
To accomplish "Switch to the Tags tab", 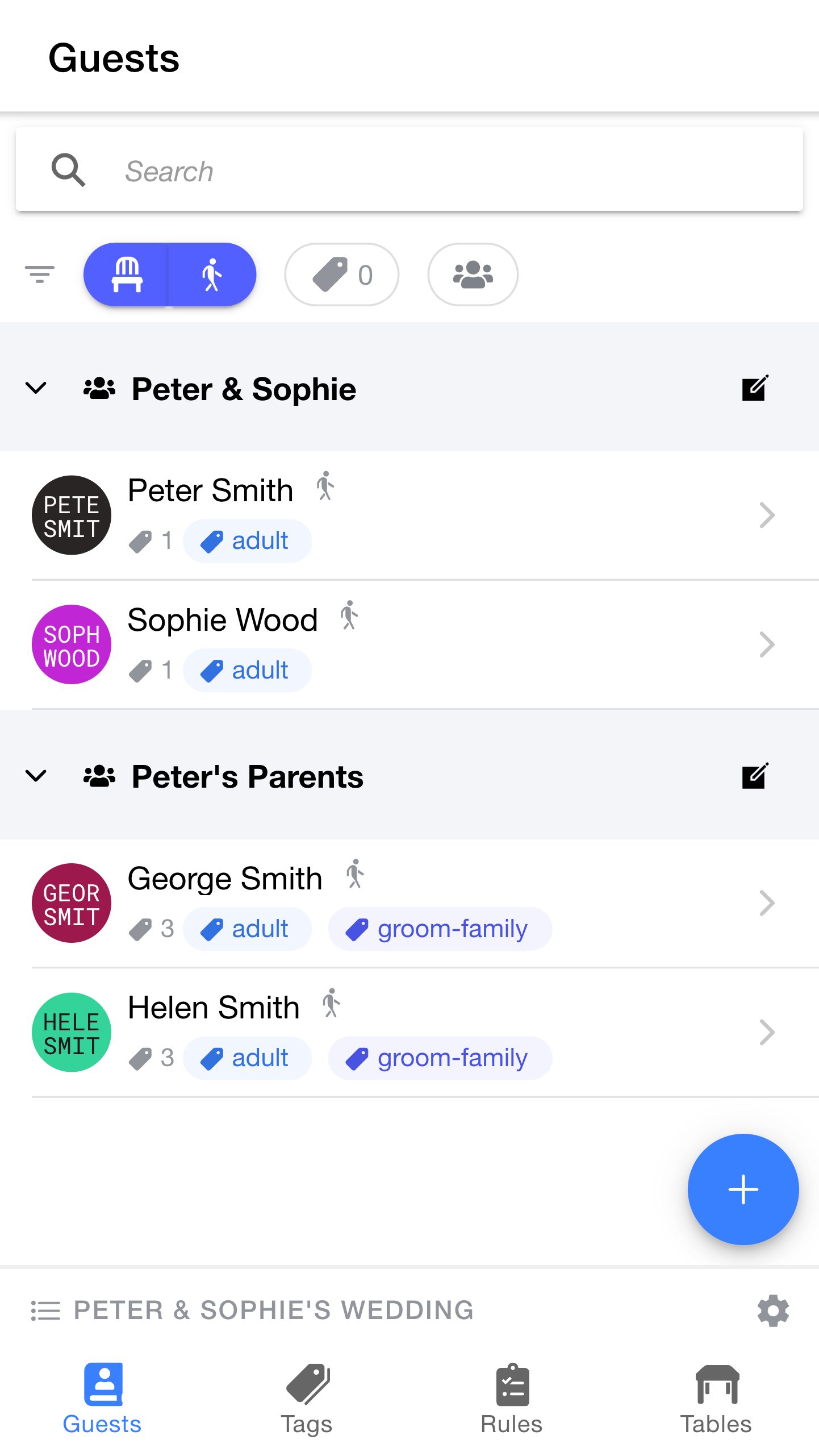I will tap(307, 1398).
